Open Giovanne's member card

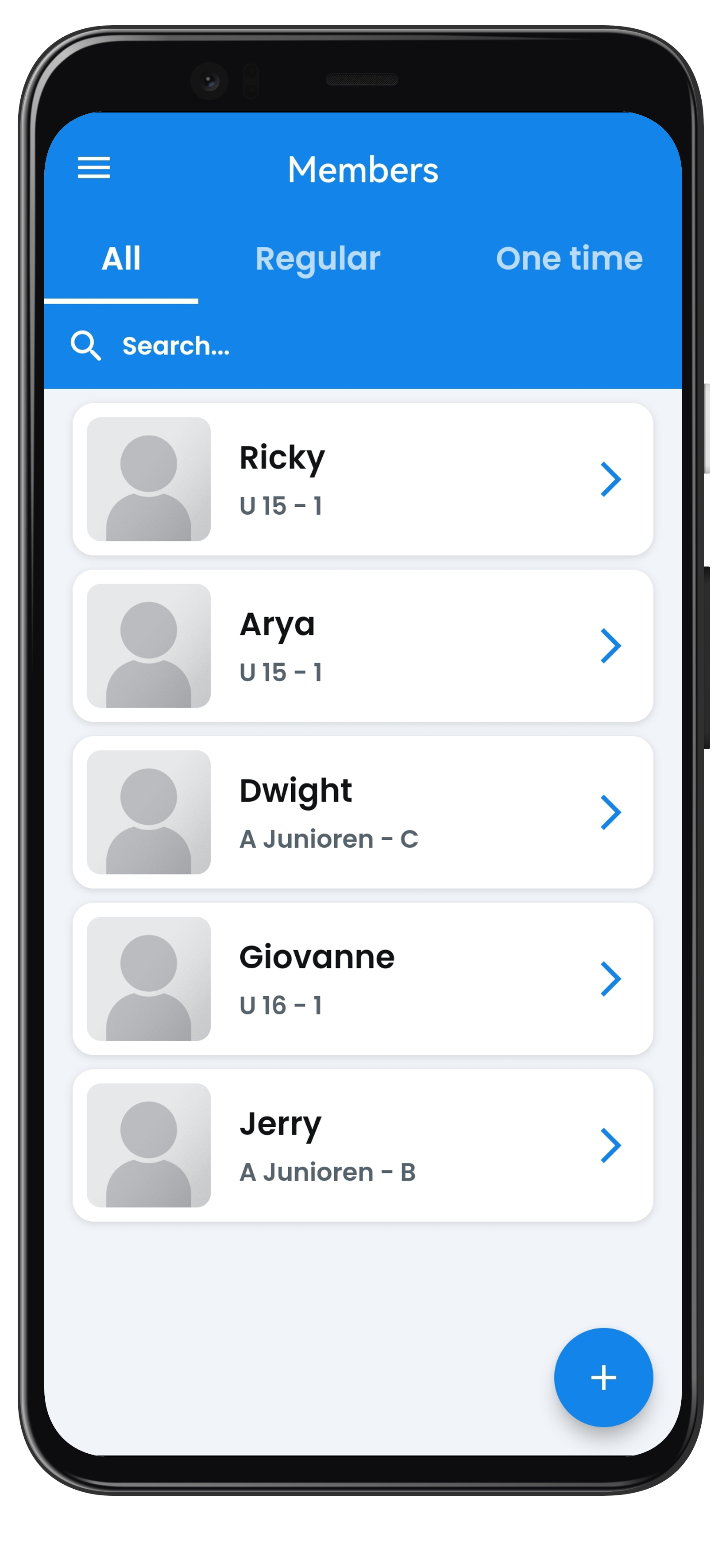363,979
